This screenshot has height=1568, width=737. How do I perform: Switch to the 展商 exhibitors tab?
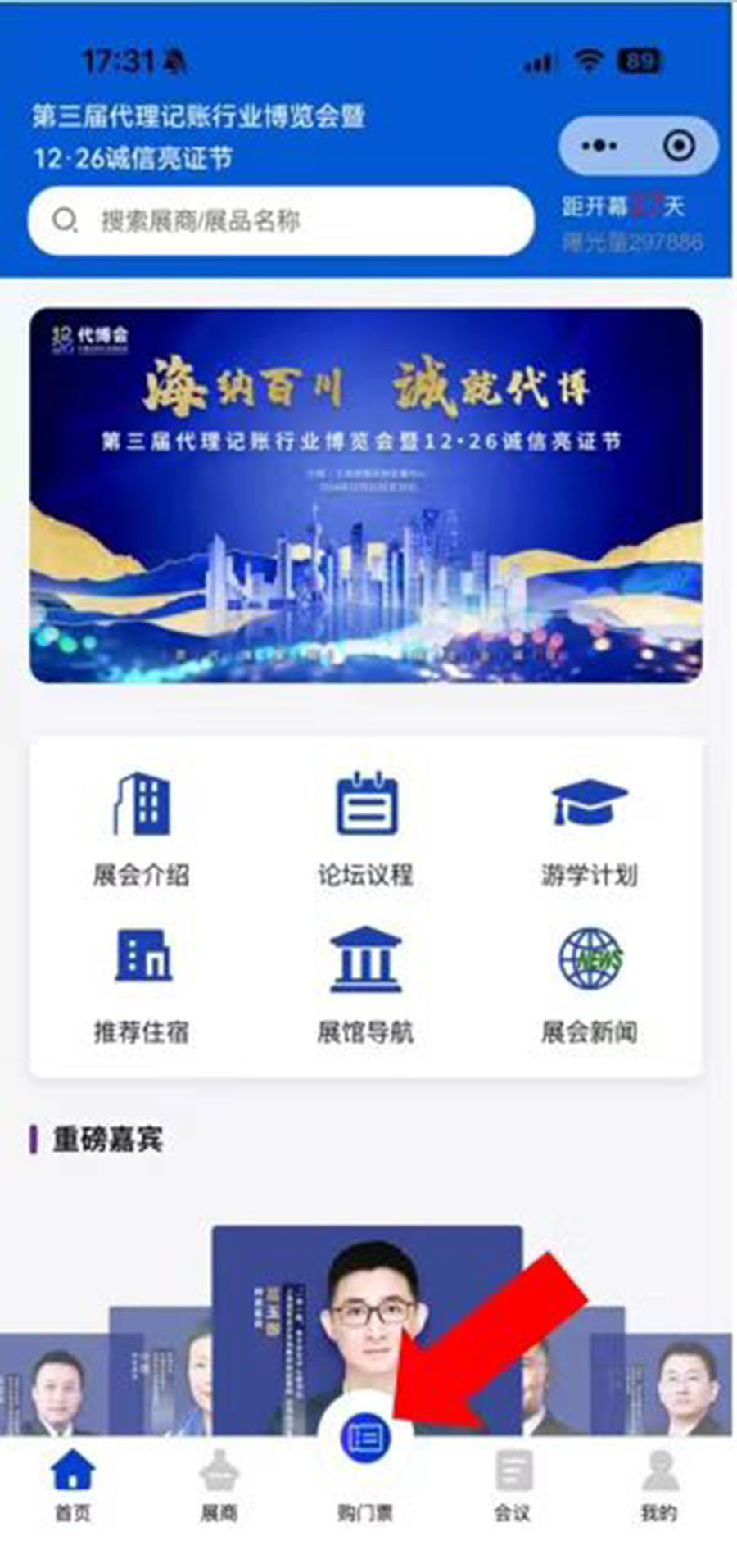coord(219,1484)
